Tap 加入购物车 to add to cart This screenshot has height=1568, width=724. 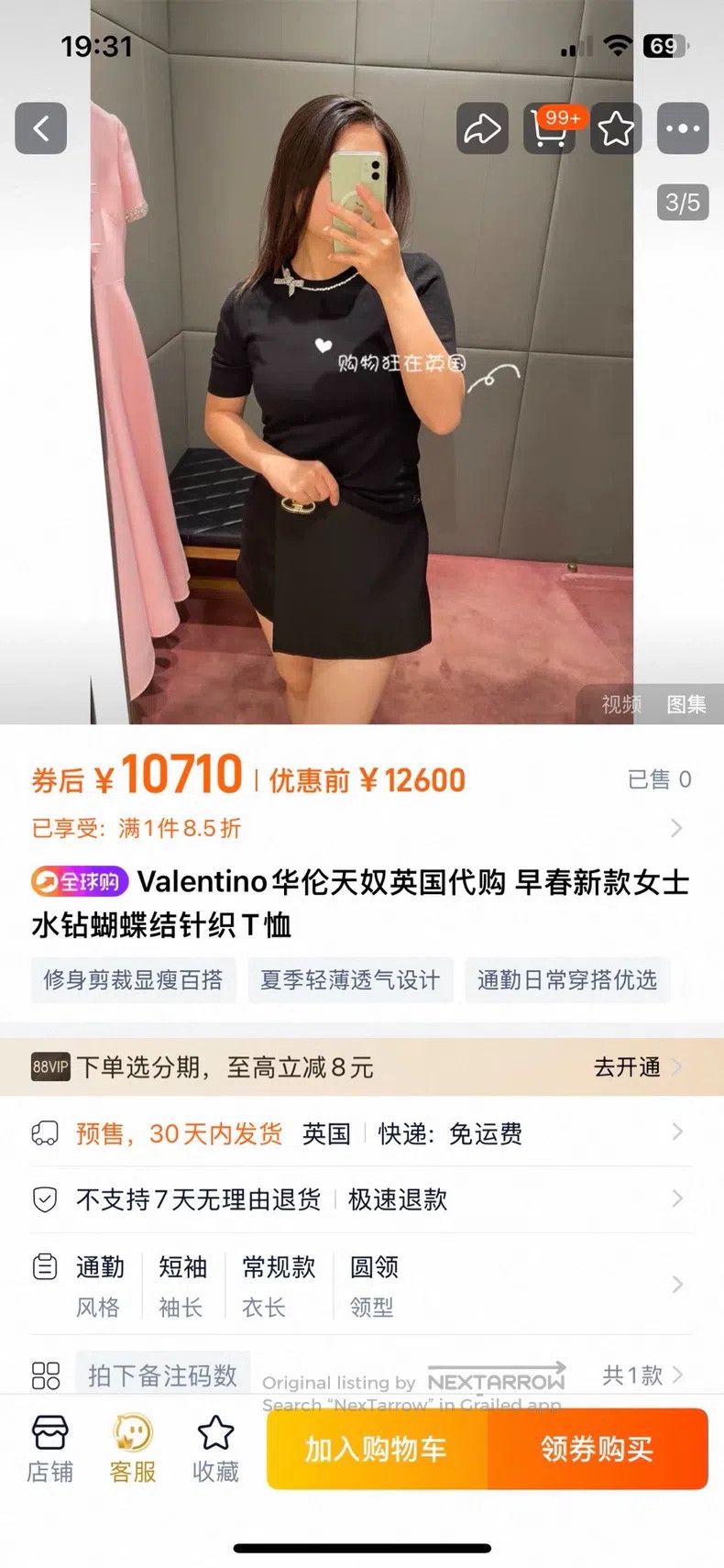click(377, 1449)
